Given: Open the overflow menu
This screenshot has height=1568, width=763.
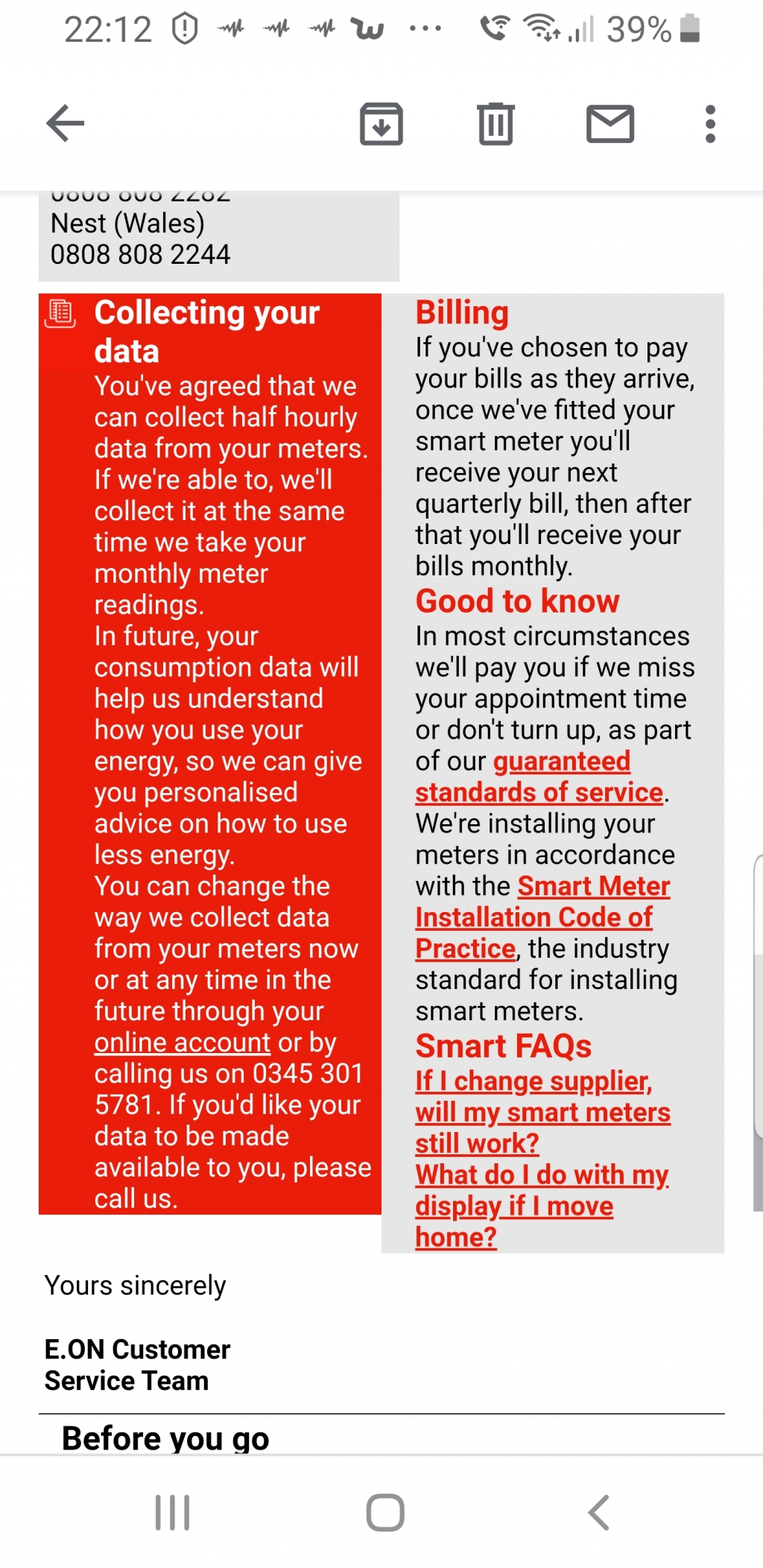Looking at the screenshot, I should pos(710,124).
